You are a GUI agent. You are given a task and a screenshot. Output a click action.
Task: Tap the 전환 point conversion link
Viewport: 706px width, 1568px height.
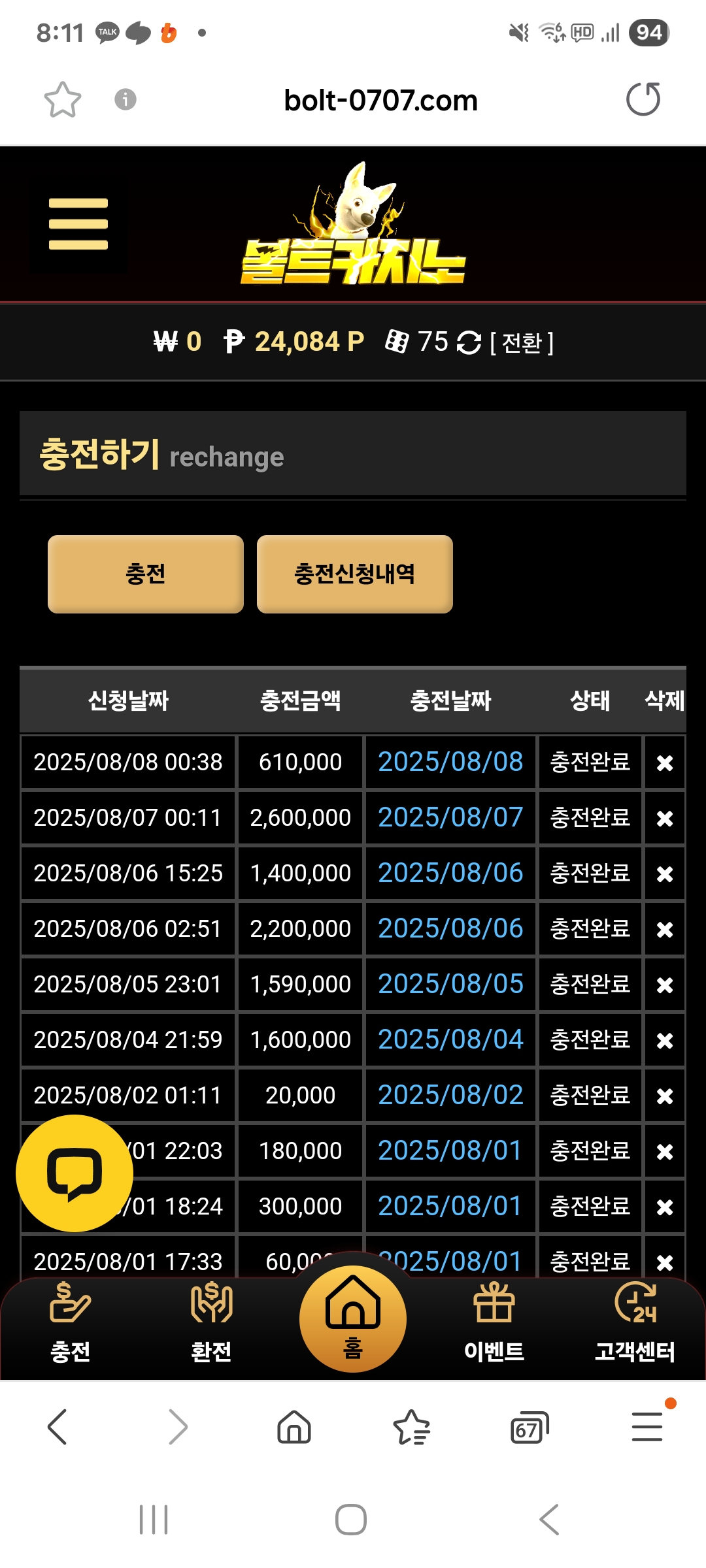click(x=522, y=342)
